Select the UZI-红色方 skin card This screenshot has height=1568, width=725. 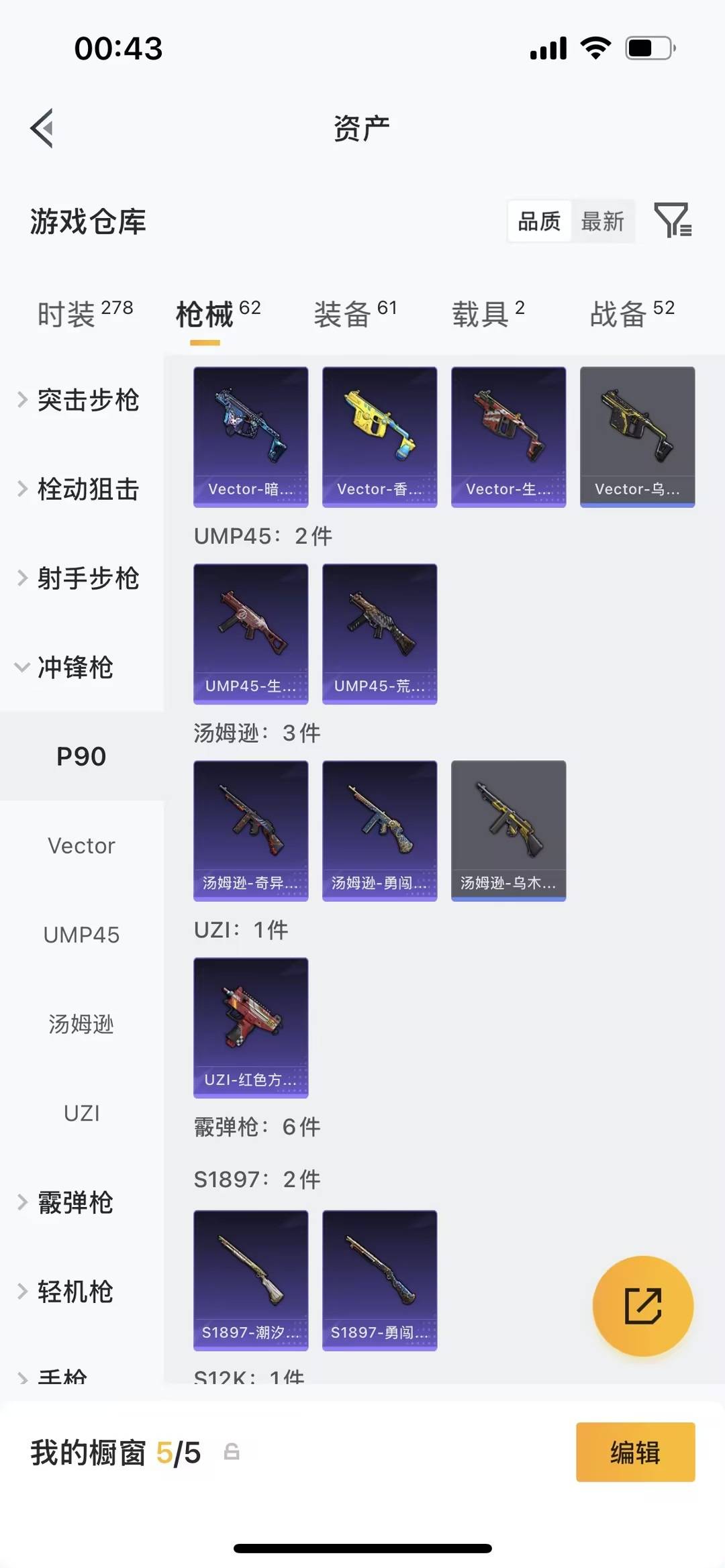[250, 1027]
